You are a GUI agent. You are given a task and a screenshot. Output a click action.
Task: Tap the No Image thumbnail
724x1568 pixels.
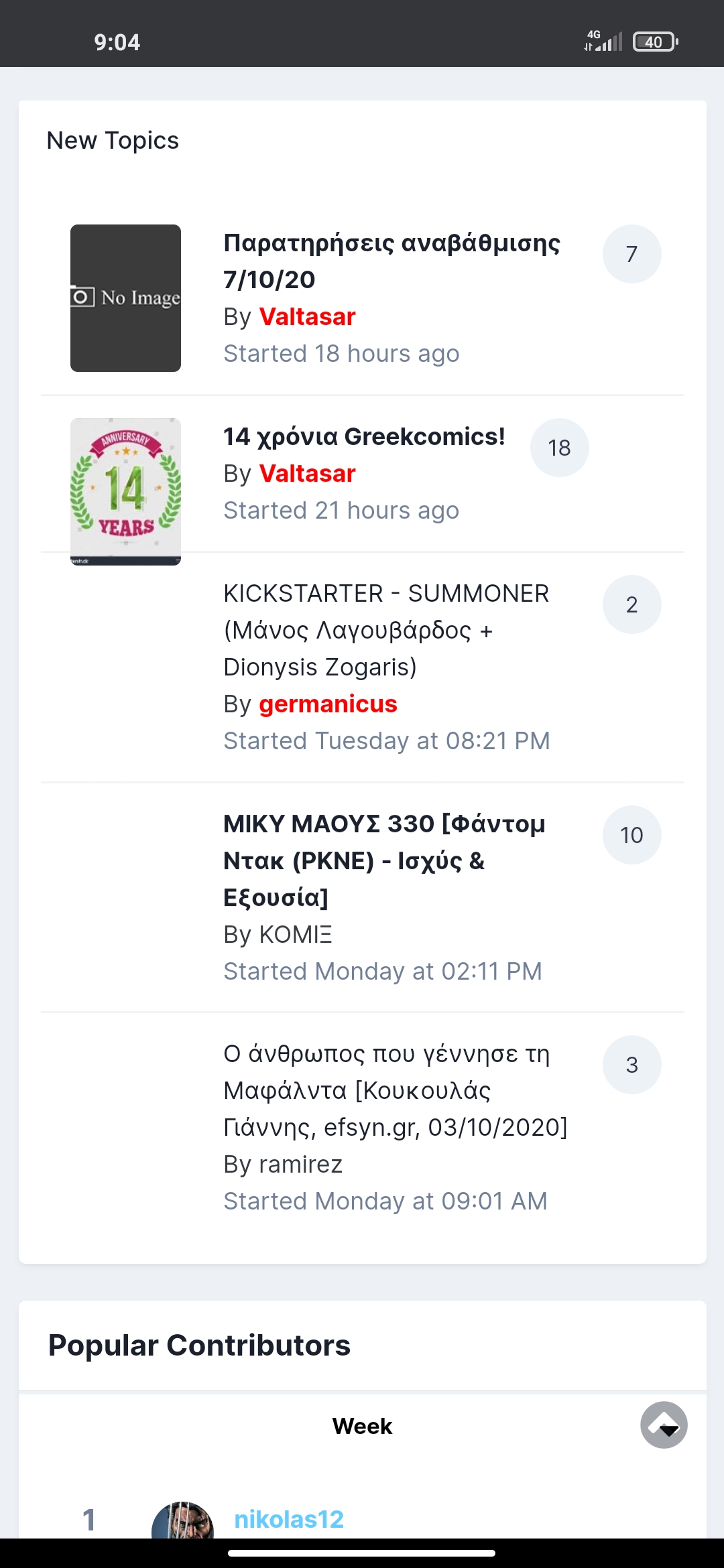coord(125,298)
